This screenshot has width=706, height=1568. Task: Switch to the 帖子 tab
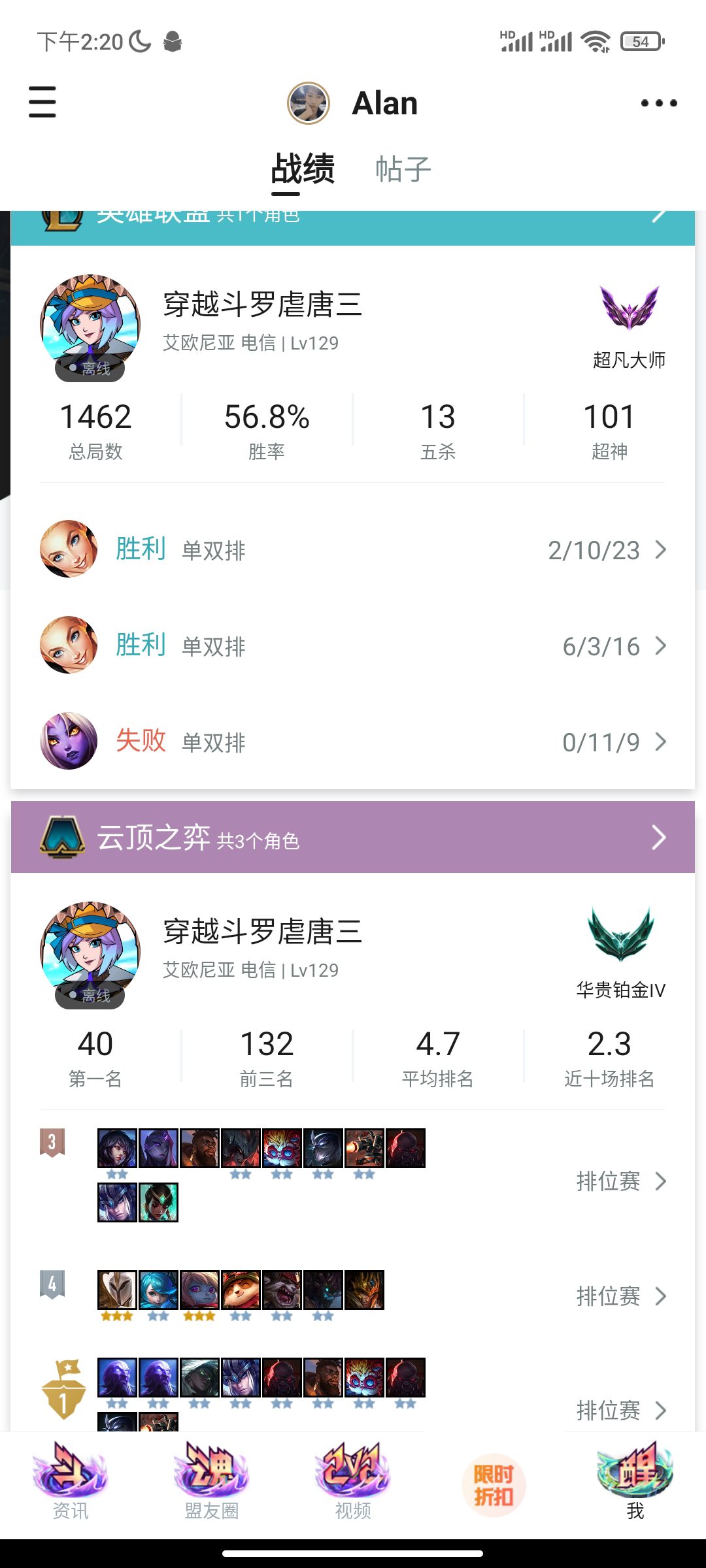[x=403, y=169]
